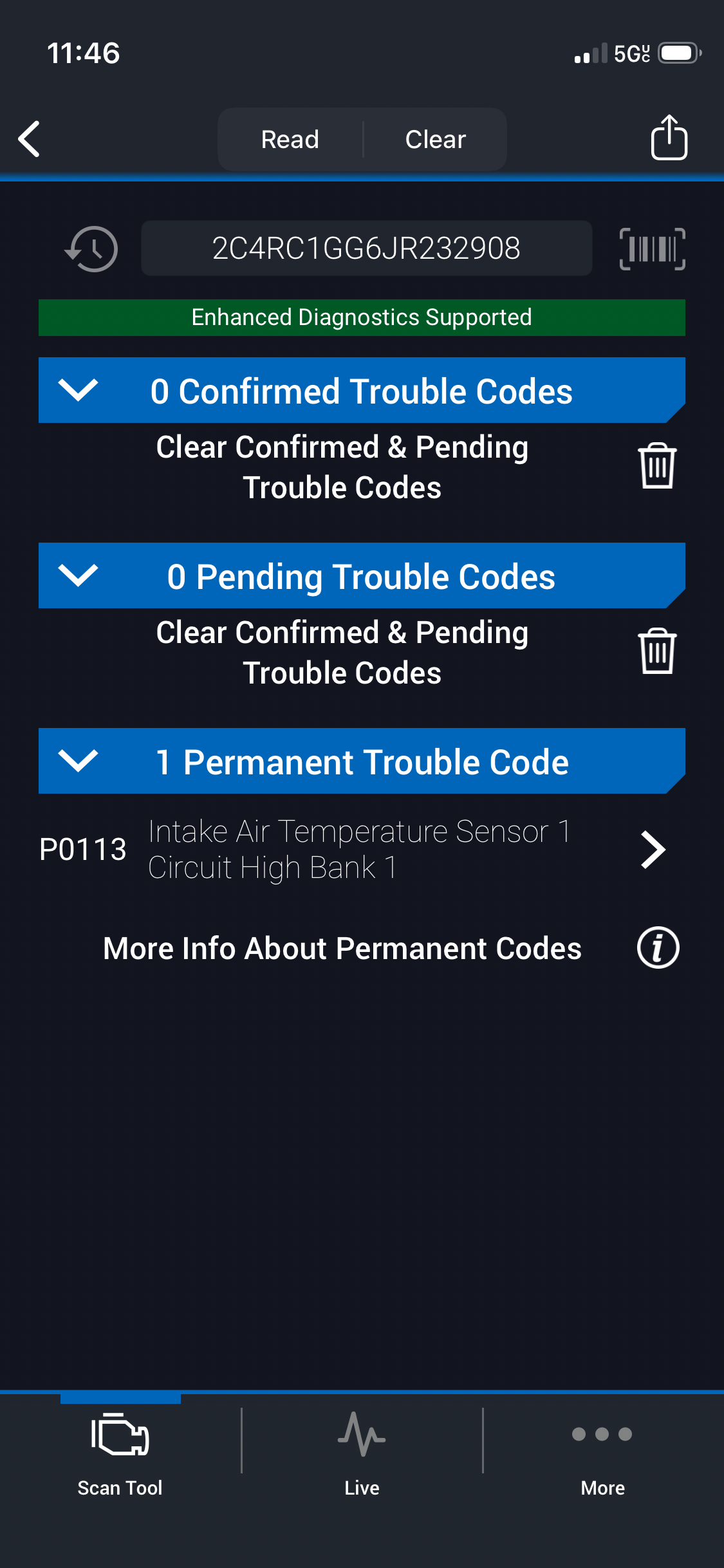Go back using the top-left arrow
The width and height of the screenshot is (724, 1568).
(x=30, y=139)
